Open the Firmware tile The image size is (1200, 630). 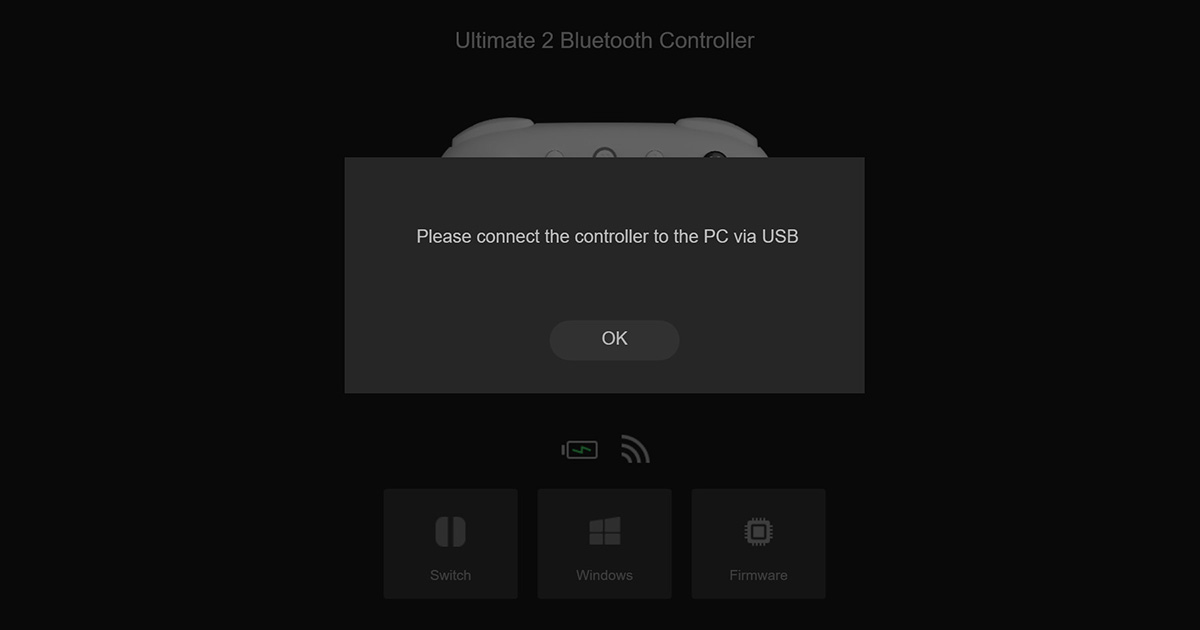(758, 543)
